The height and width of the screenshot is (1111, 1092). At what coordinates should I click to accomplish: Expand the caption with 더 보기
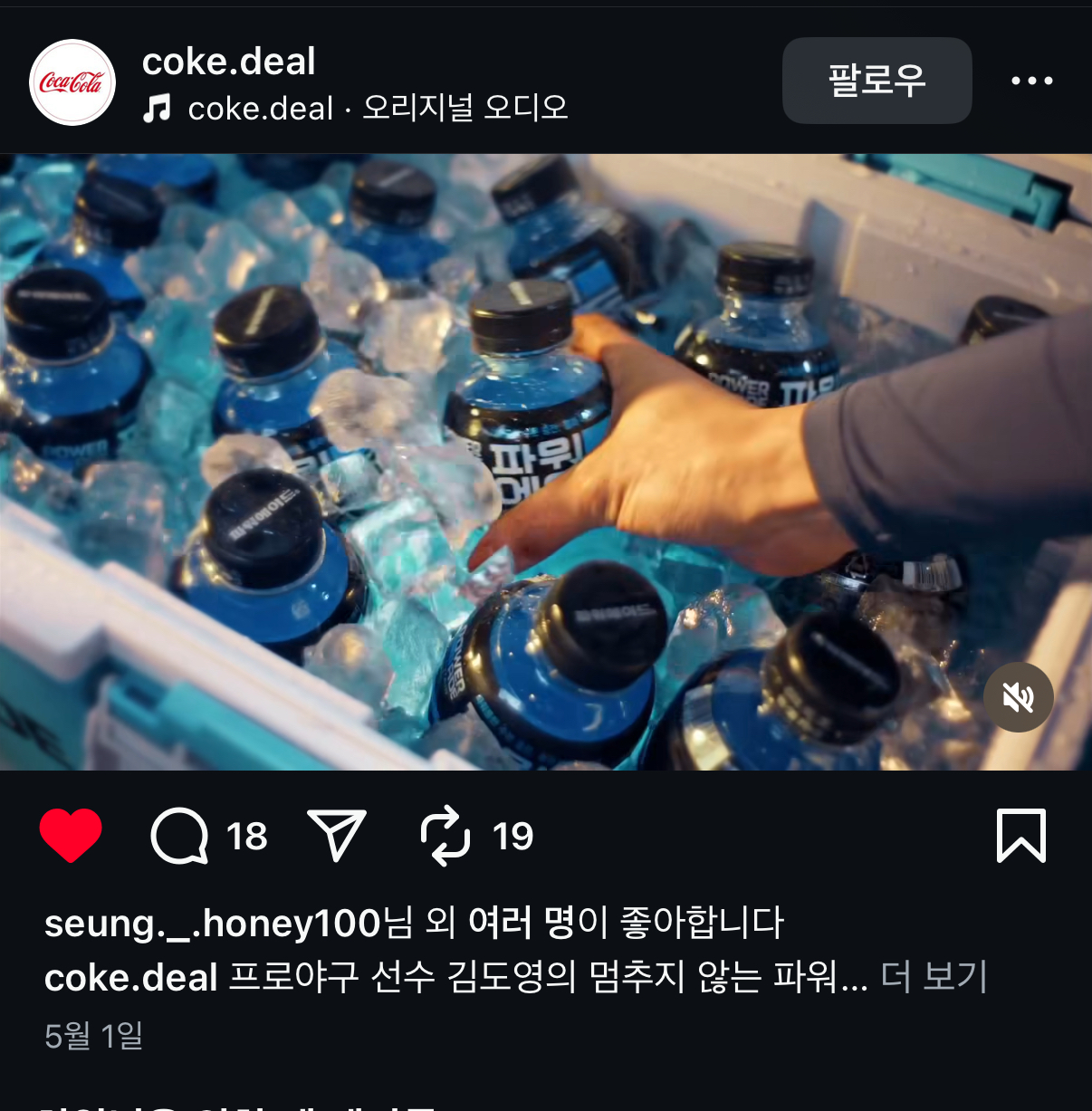click(x=934, y=977)
